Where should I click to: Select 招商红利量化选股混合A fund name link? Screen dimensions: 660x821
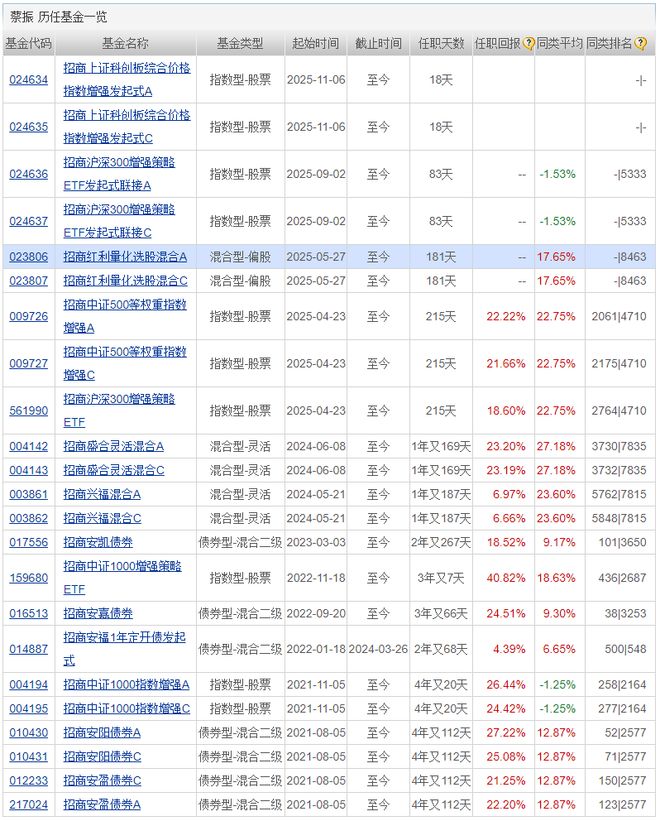click(x=125, y=257)
